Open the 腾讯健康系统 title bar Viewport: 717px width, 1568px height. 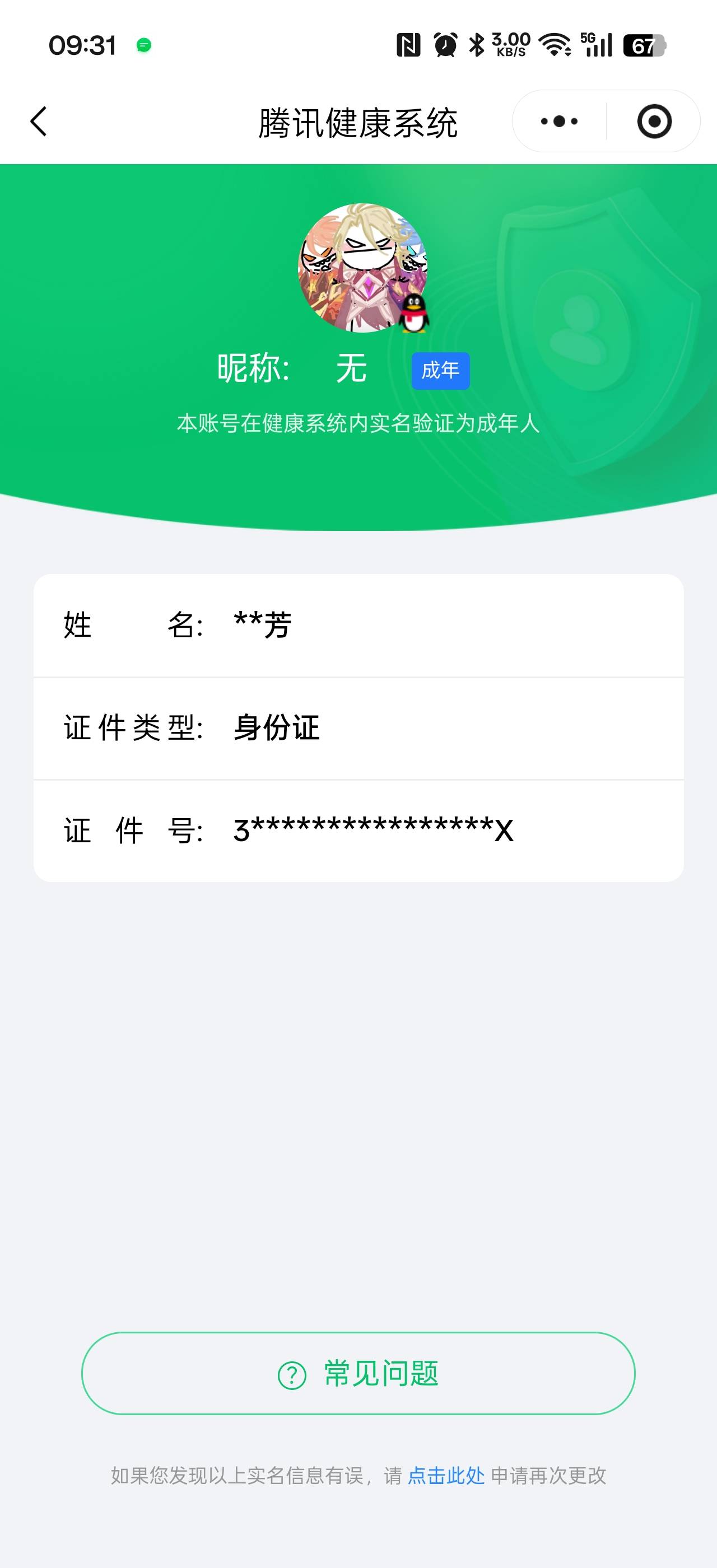(358, 121)
